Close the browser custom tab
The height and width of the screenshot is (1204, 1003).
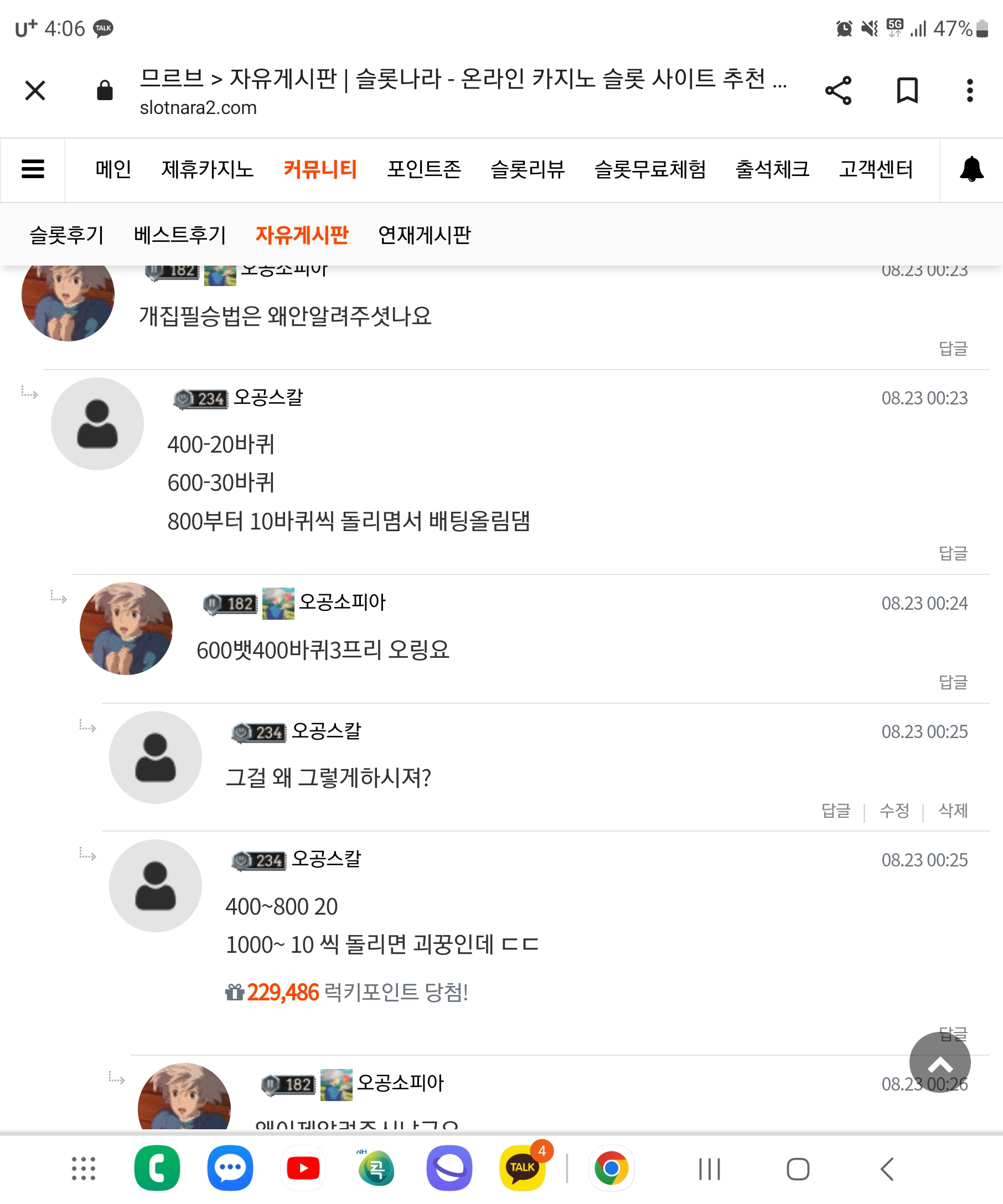[35, 91]
